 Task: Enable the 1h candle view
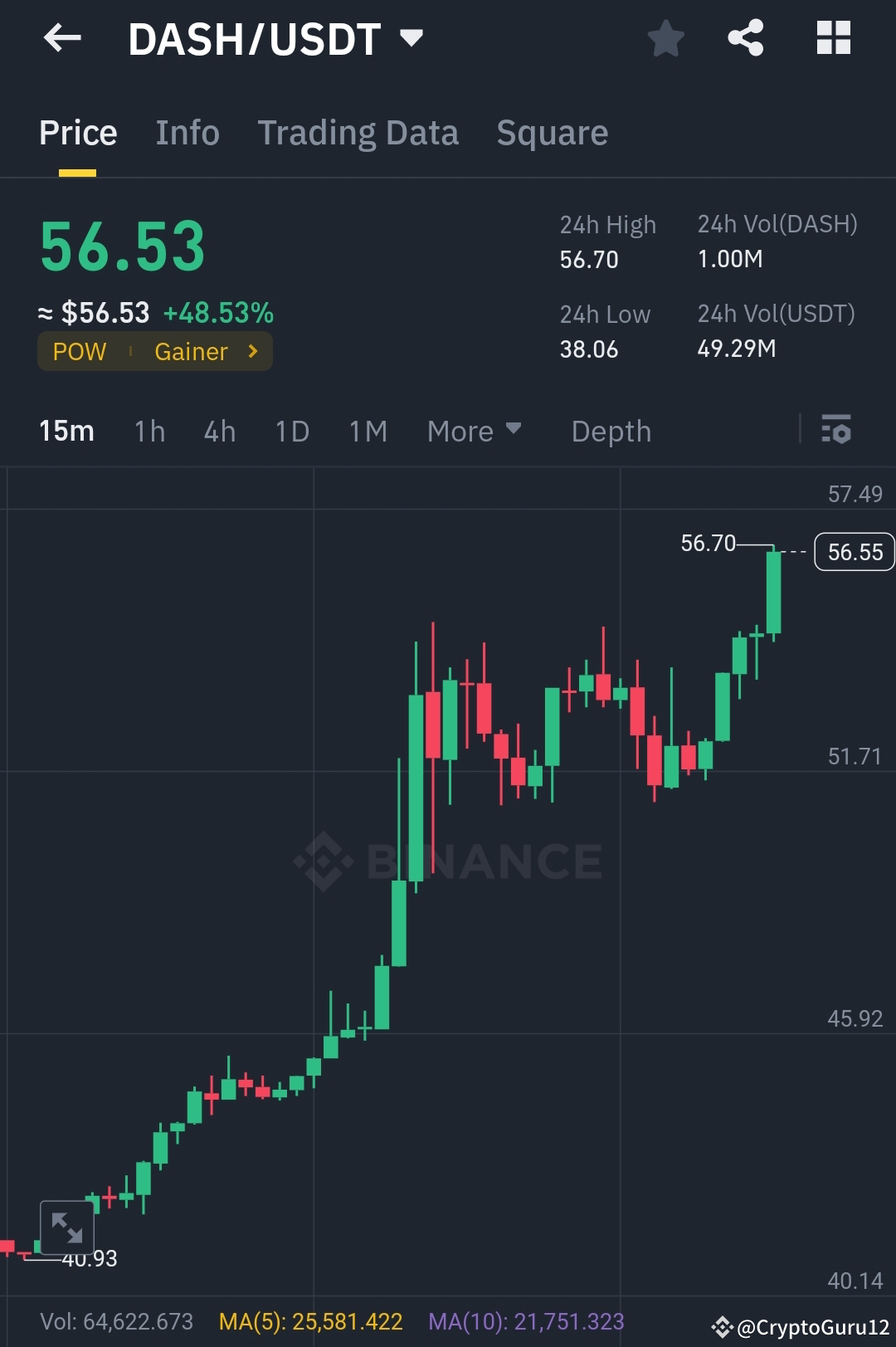coord(149,431)
